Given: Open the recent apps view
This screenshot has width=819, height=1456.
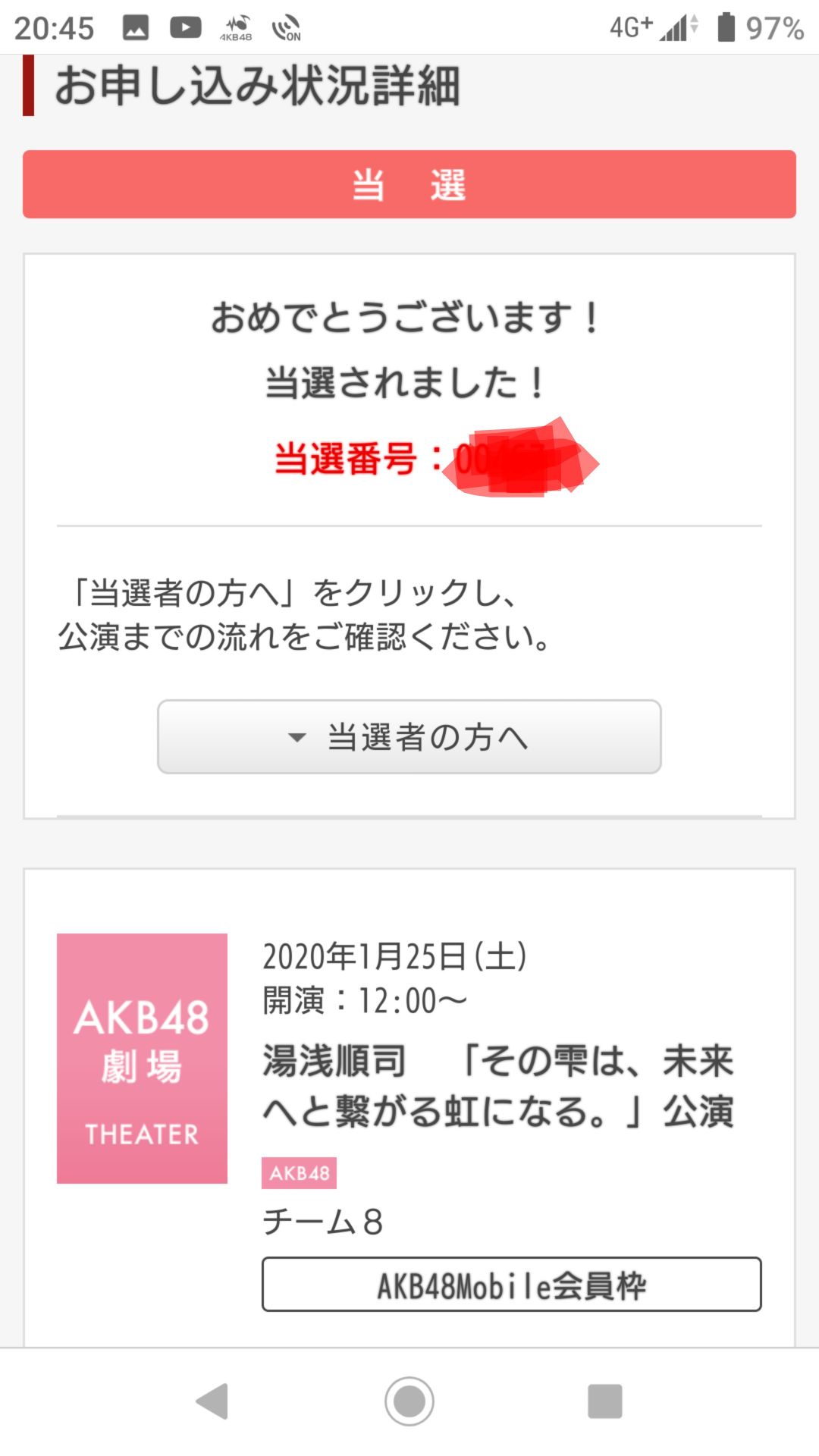Looking at the screenshot, I should pos(604,1401).
